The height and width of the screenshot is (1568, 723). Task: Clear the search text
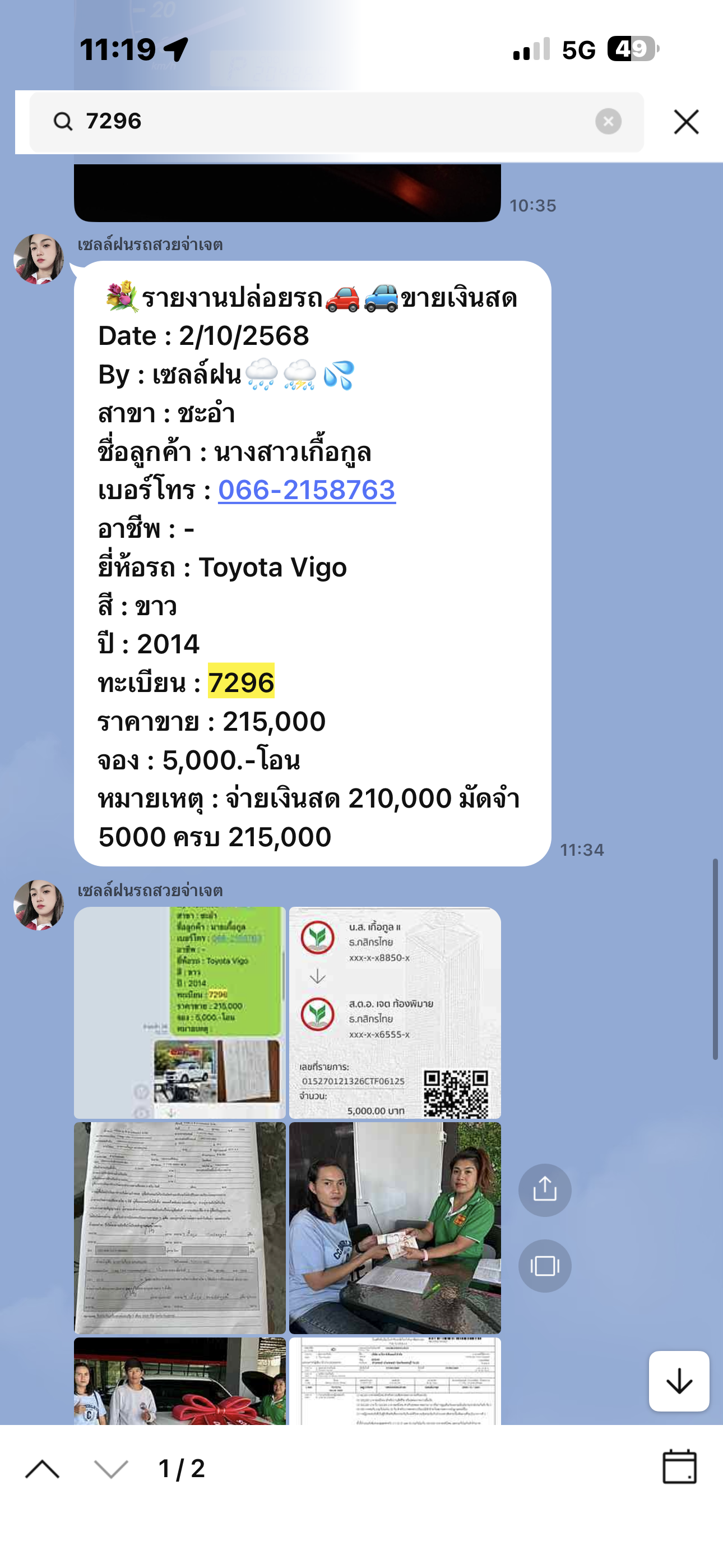click(608, 121)
